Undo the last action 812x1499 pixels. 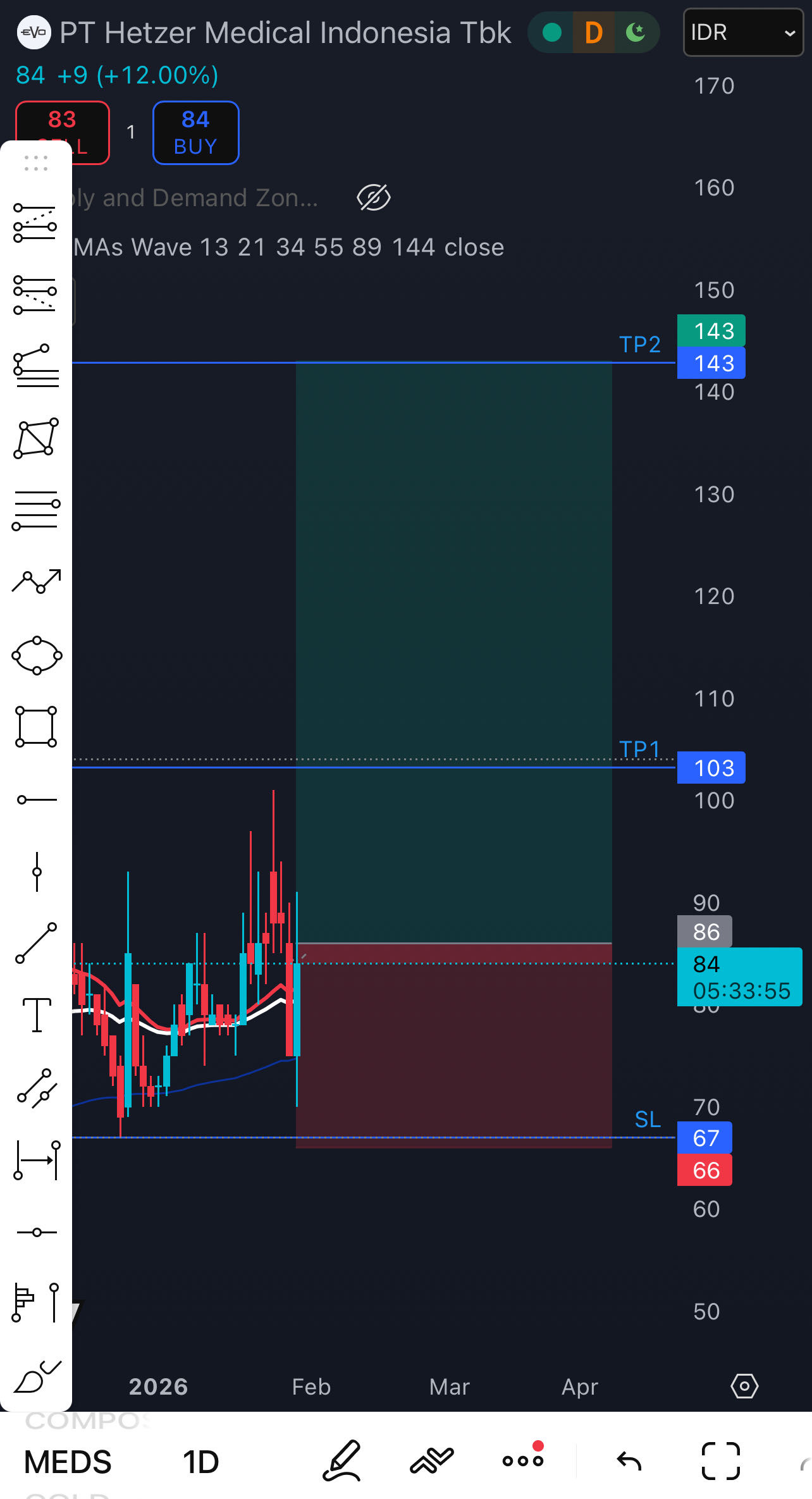click(629, 1461)
